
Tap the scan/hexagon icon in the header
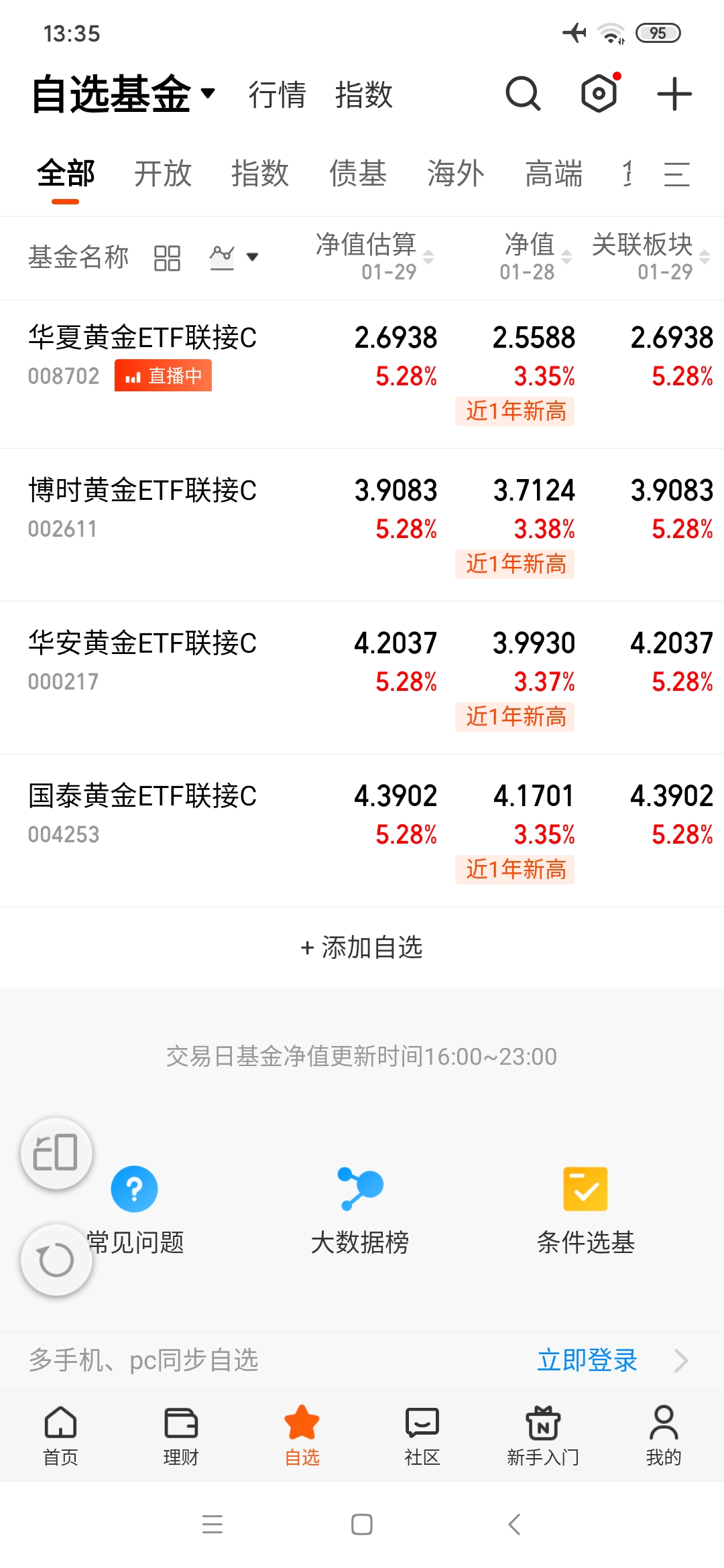(599, 94)
